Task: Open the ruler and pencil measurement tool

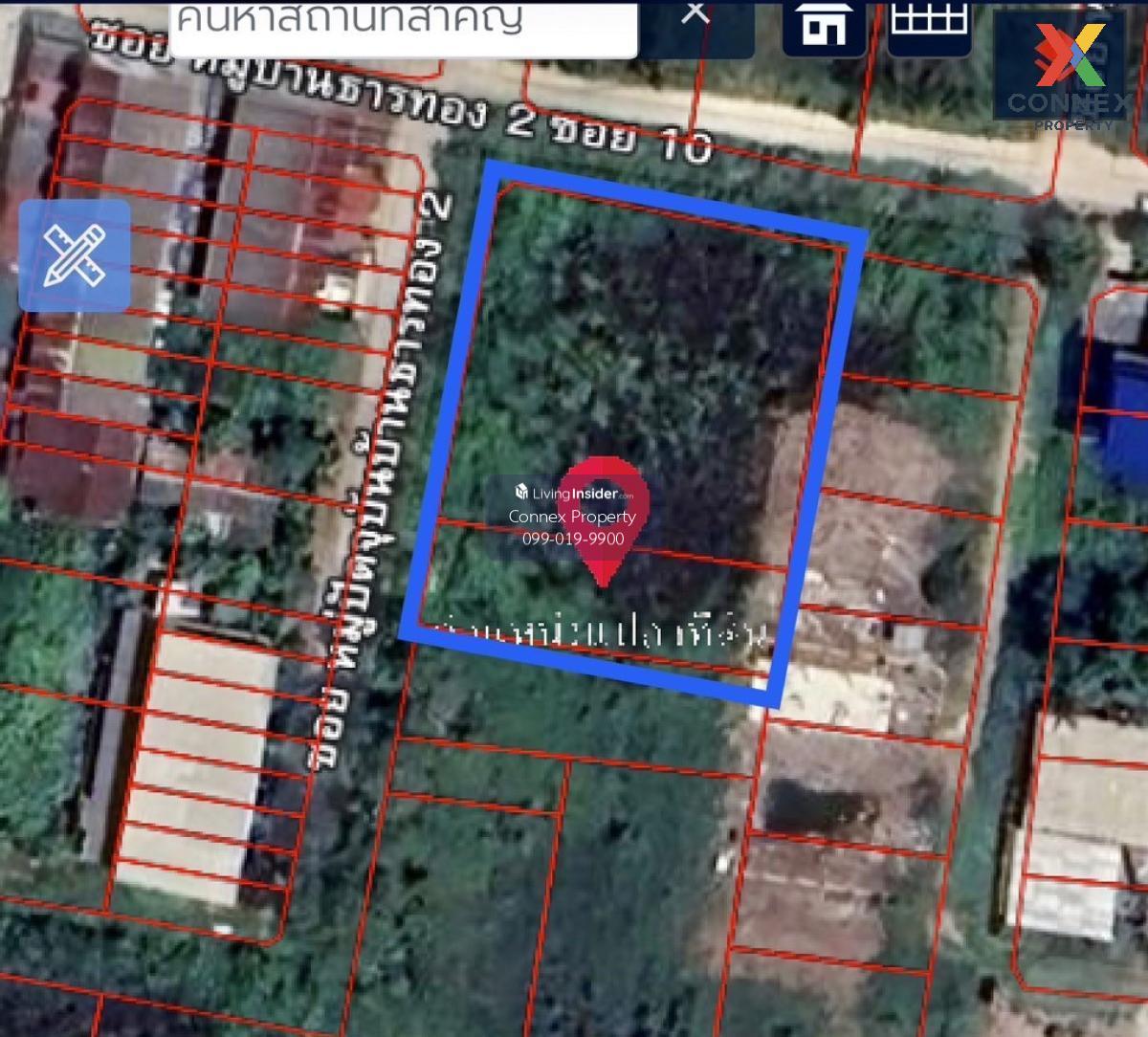Action: click(75, 255)
